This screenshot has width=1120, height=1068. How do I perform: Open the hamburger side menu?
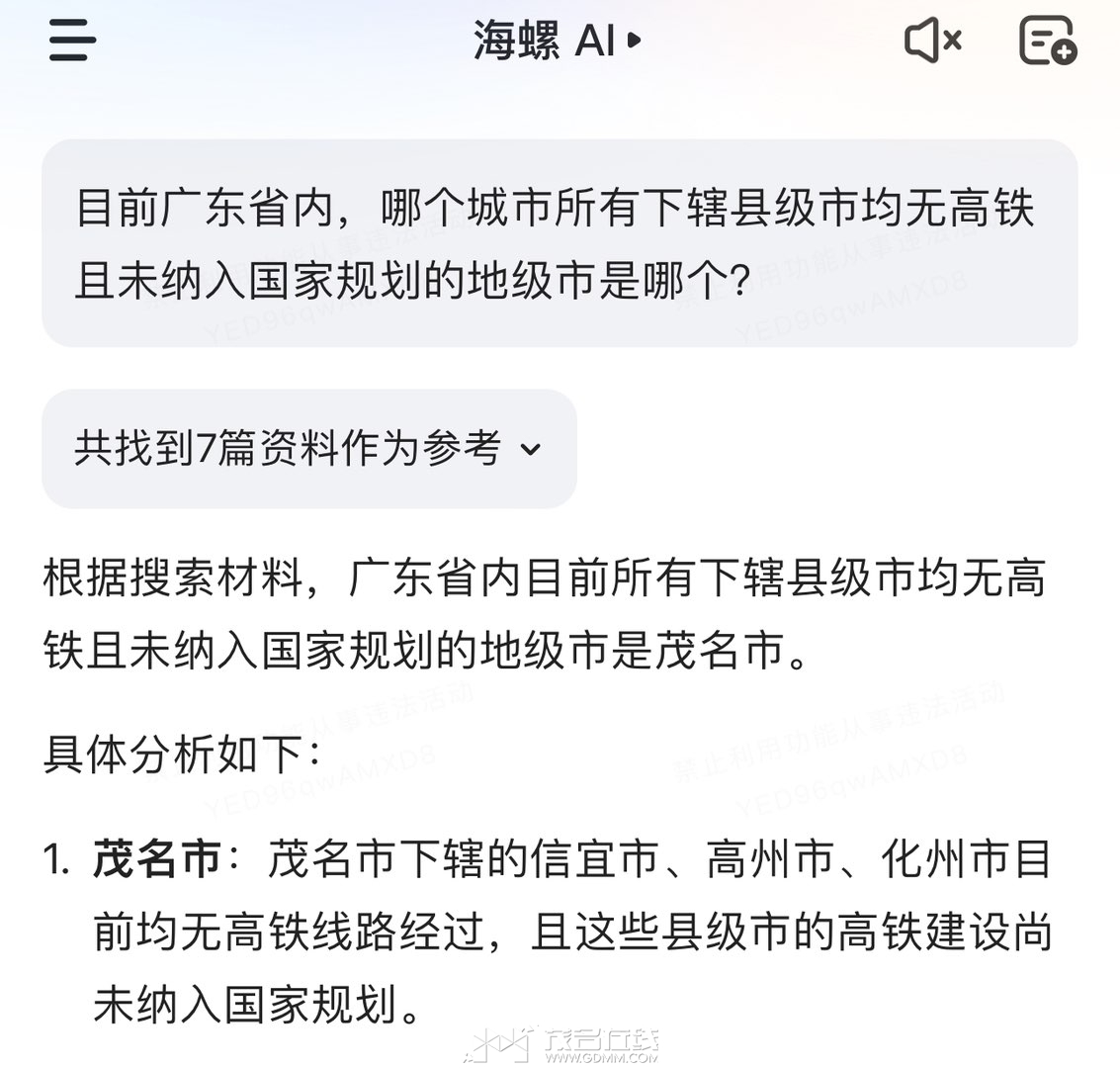pyautogui.click(x=72, y=42)
